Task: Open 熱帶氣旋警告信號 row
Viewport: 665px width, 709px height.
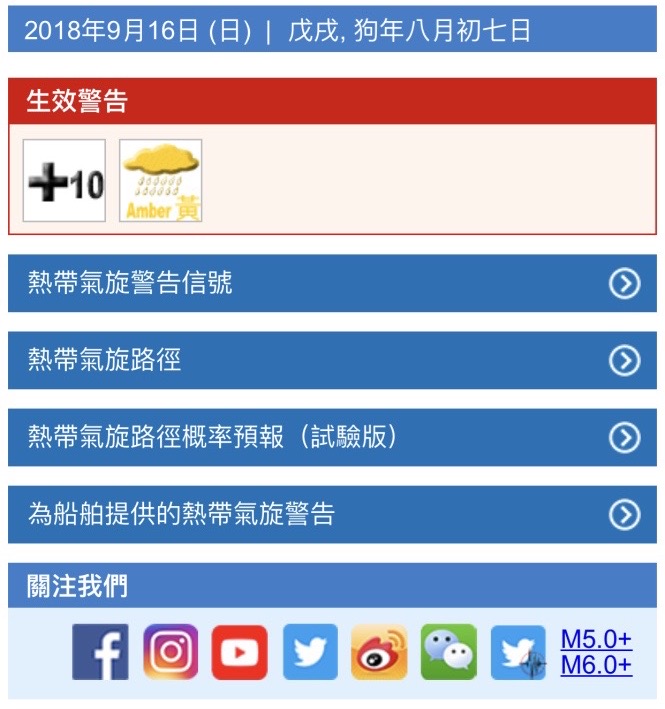Action: tap(332, 283)
